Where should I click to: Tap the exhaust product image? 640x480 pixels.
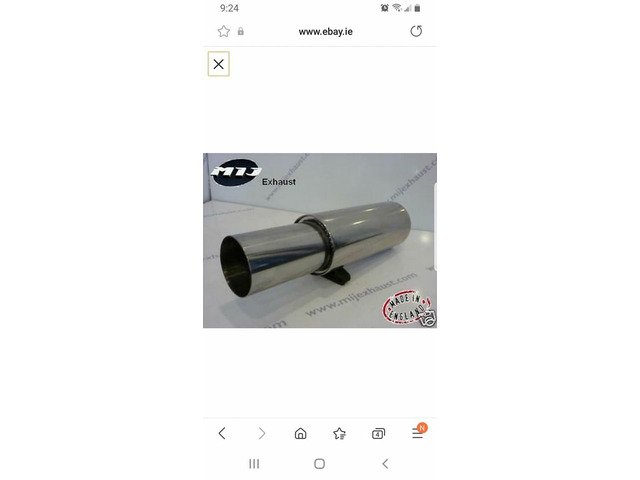320,240
